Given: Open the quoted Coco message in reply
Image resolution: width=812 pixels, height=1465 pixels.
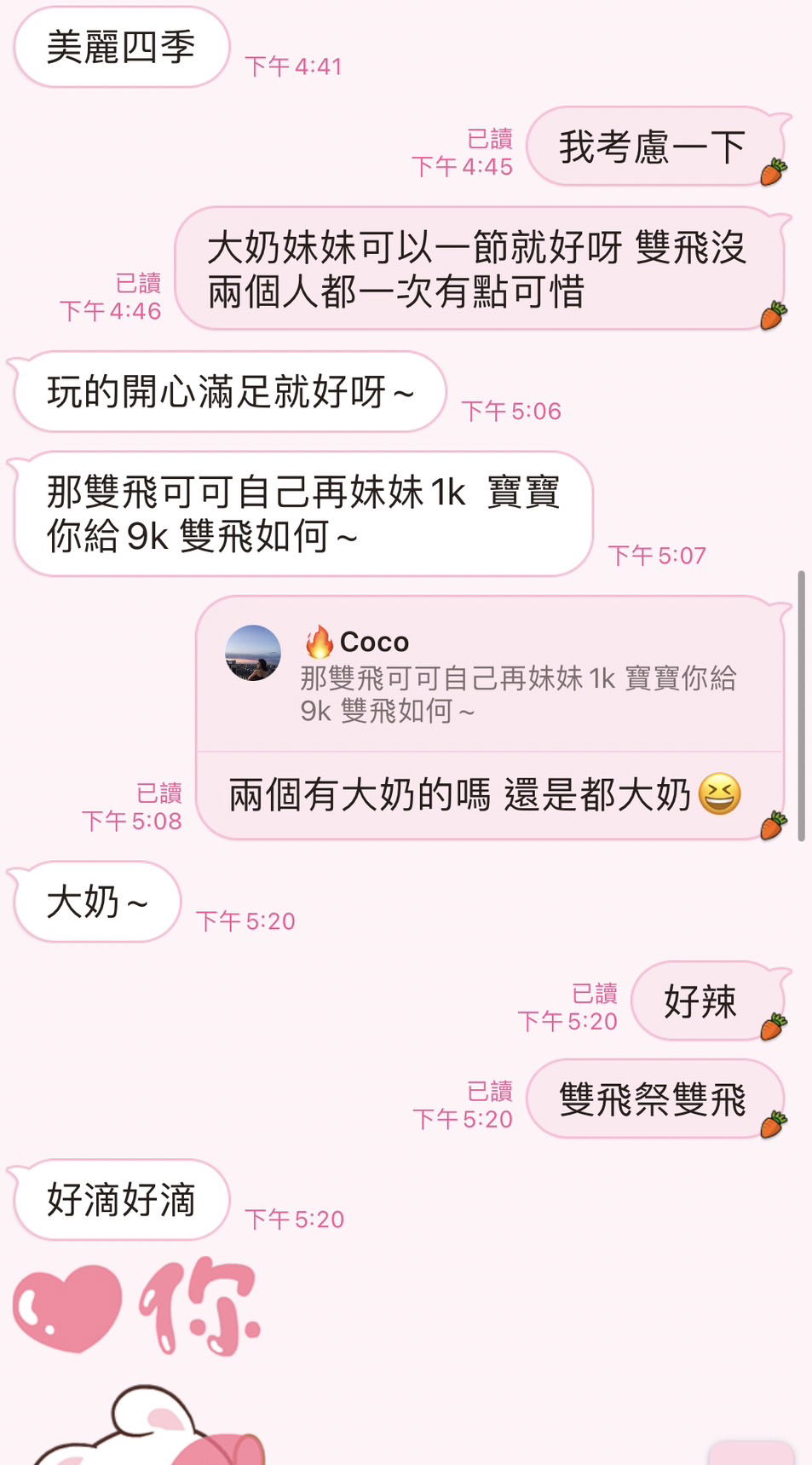Looking at the screenshot, I should click(489, 676).
